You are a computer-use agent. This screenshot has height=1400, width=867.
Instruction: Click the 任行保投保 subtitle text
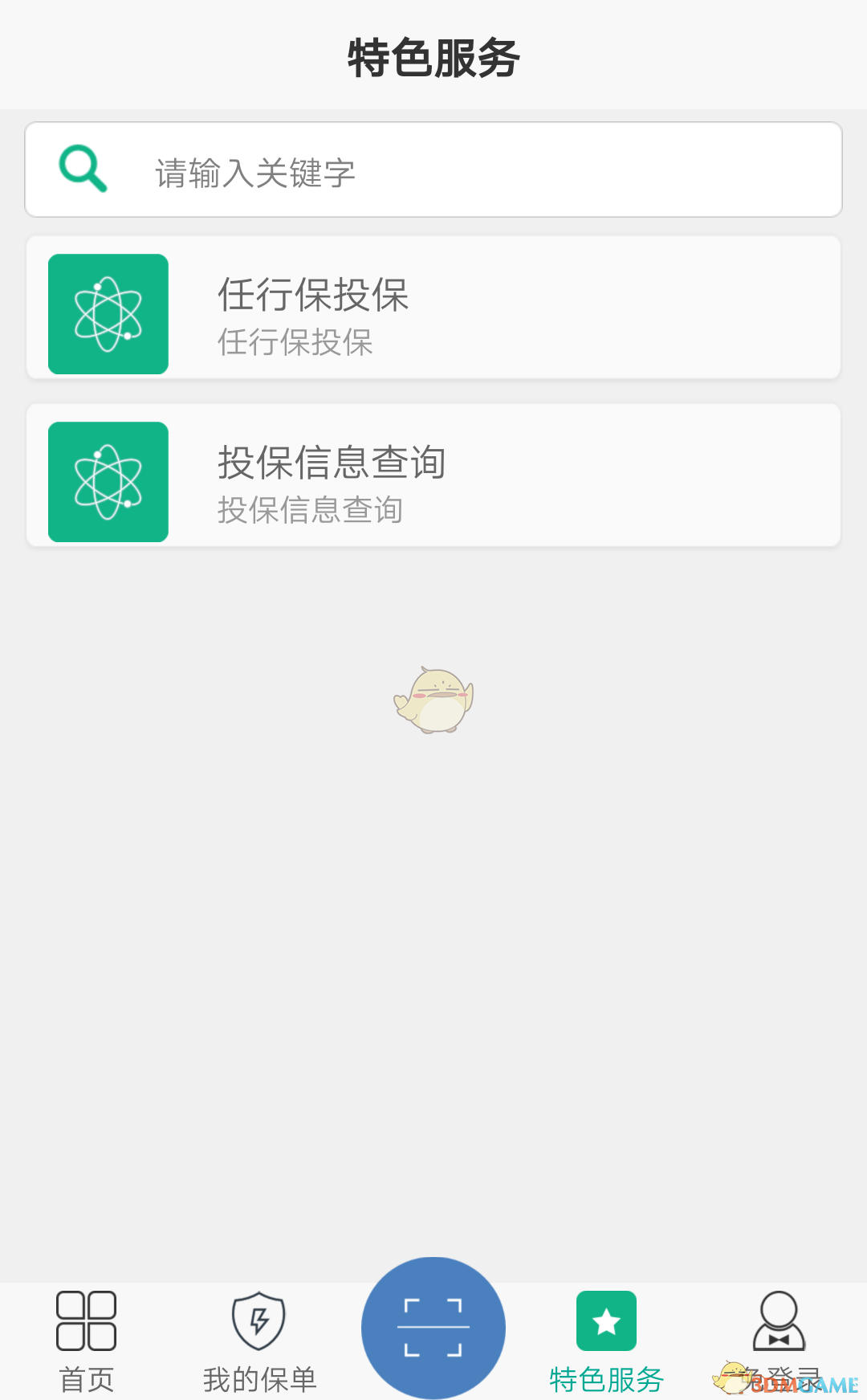pyautogui.click(x=295, y=345)
